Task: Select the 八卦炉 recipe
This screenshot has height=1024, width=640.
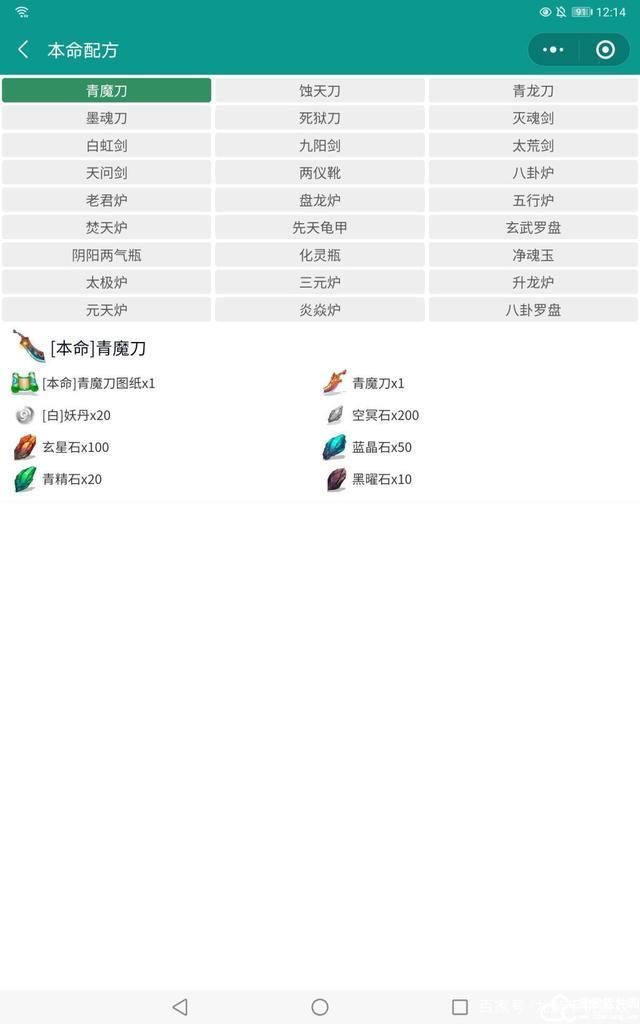Action: coord(533,173)
